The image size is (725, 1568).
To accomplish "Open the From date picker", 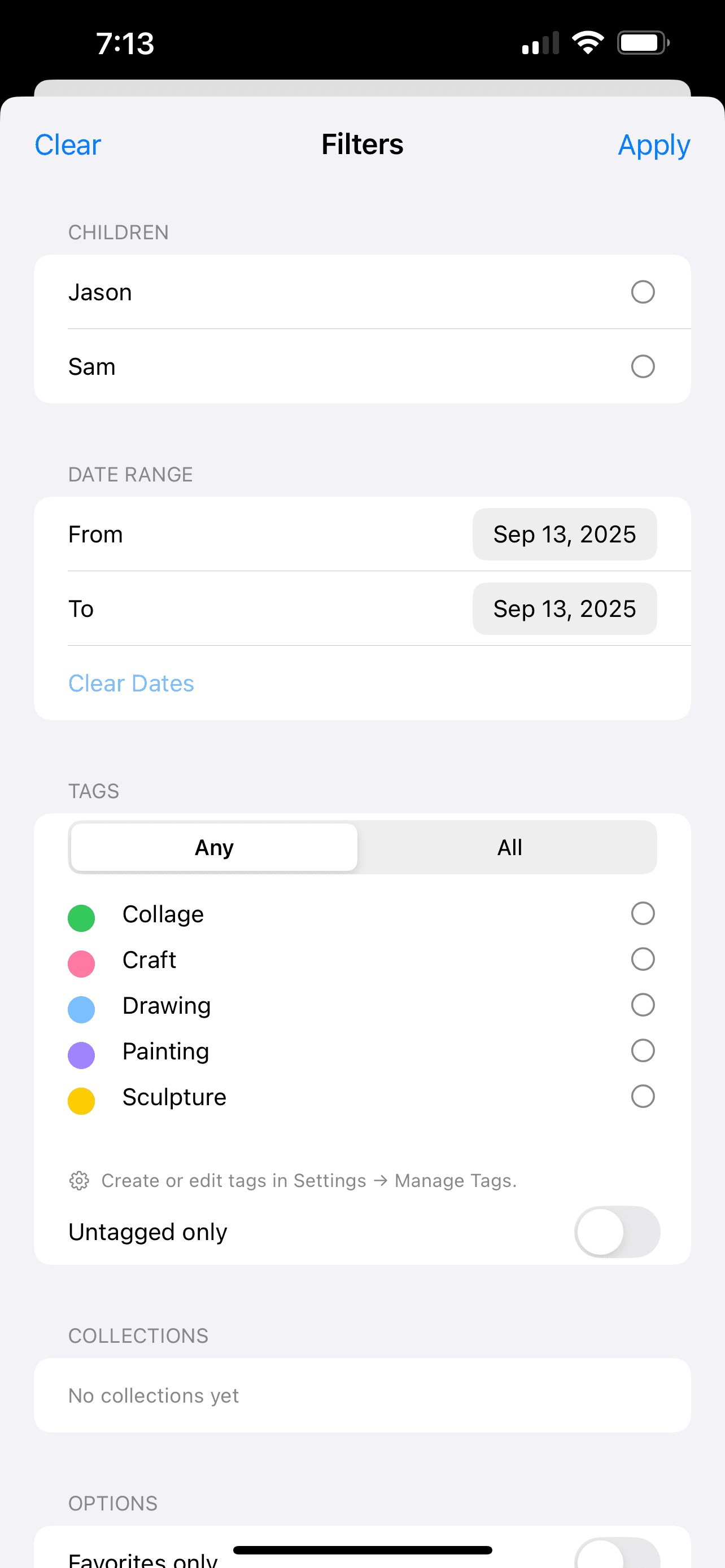I will point(564,534).
